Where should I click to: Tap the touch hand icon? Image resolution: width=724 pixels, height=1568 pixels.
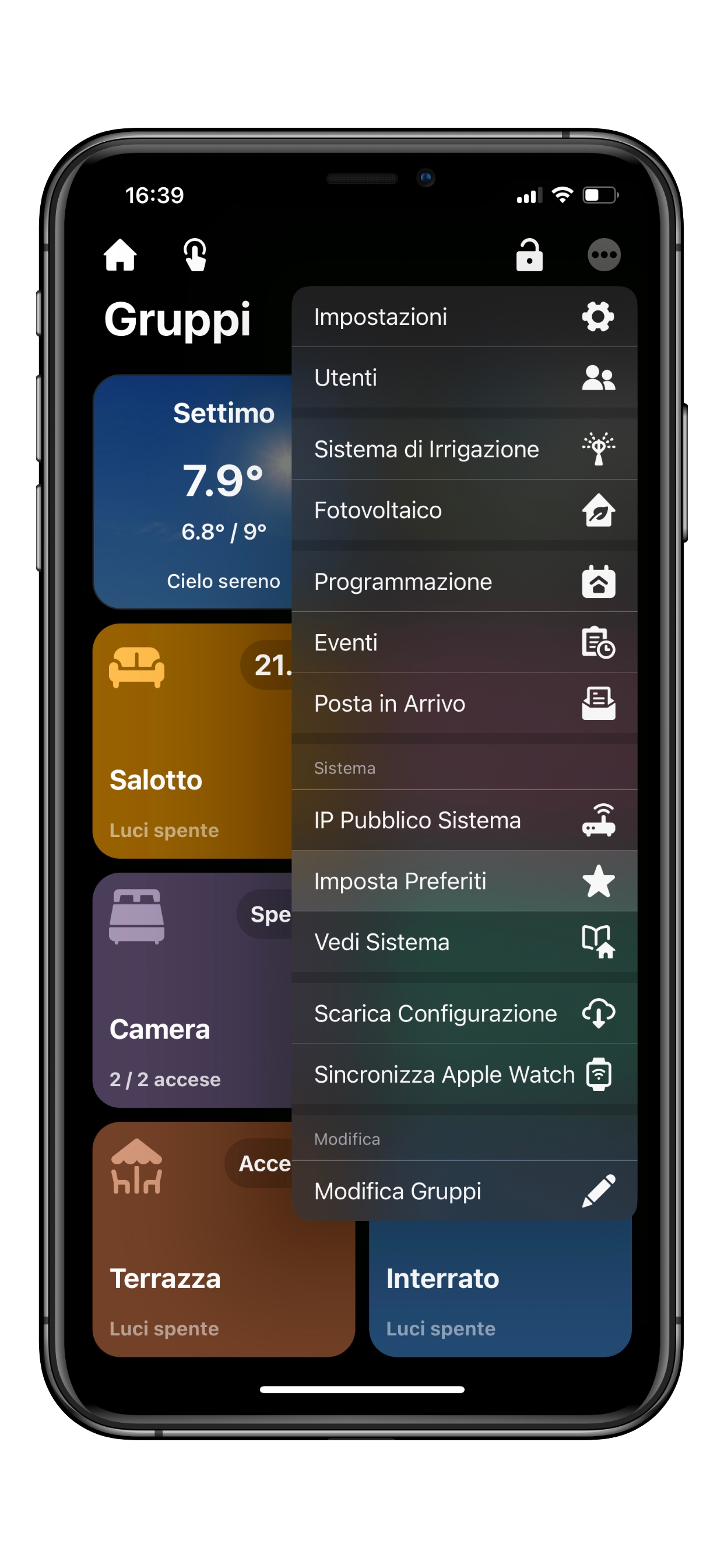pyautogui.click(x=195, y=254)
